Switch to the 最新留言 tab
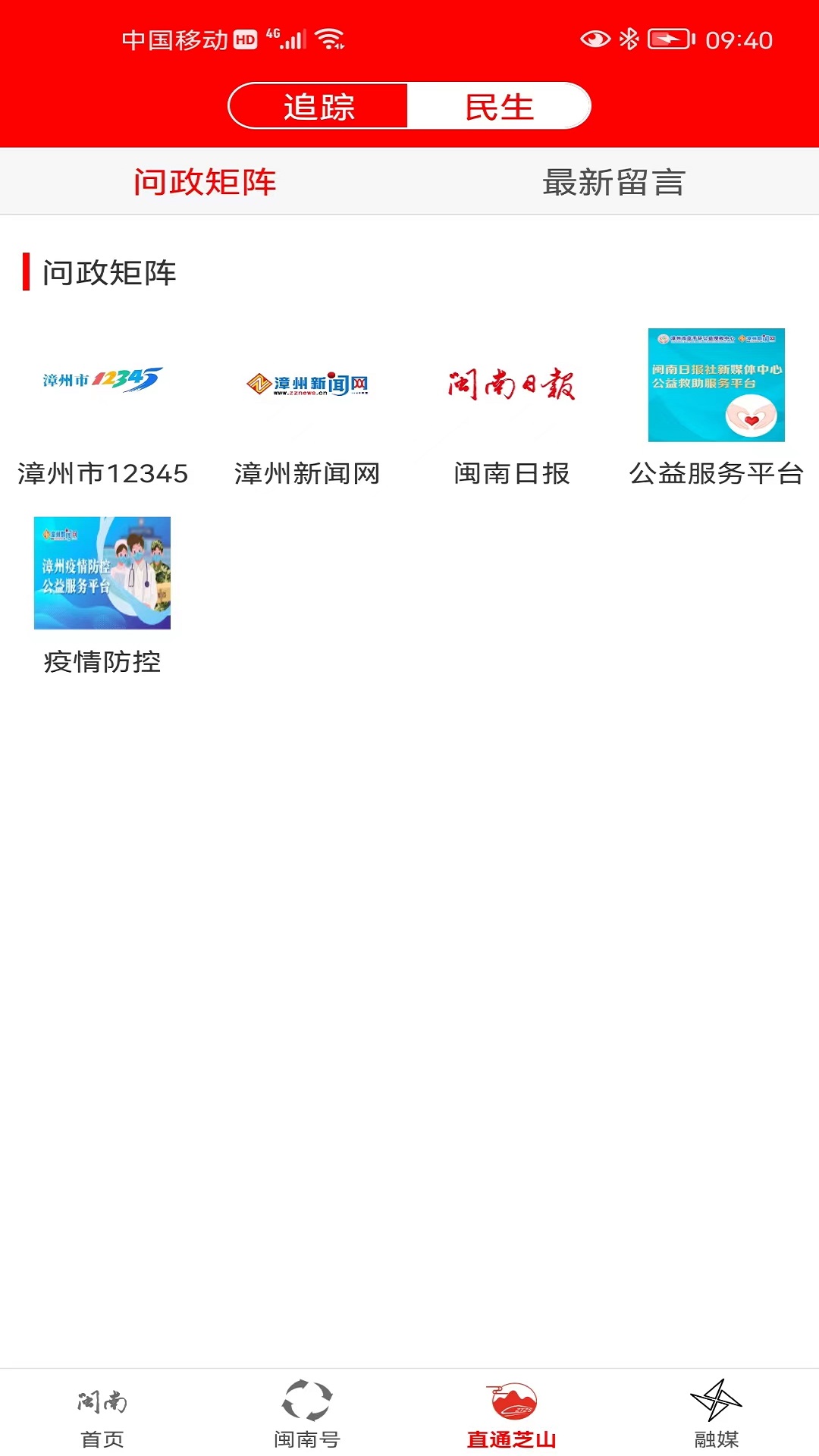This screenshot has width=819, height=1456. (x=613, y=182)
